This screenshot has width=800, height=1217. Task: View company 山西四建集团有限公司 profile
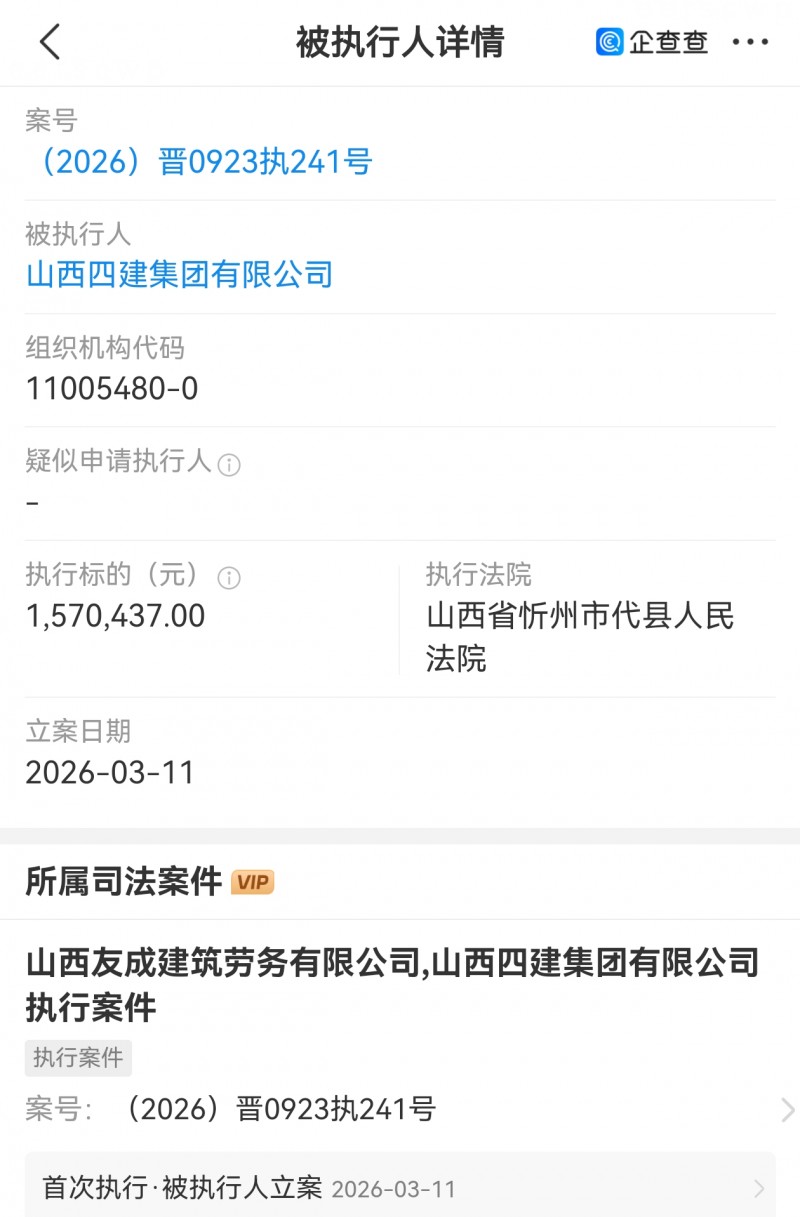(x=180, y=274)
